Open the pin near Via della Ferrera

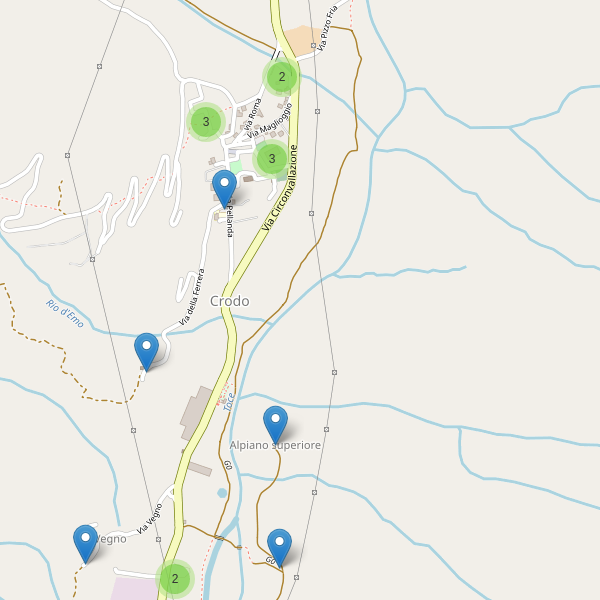point(147,350)
